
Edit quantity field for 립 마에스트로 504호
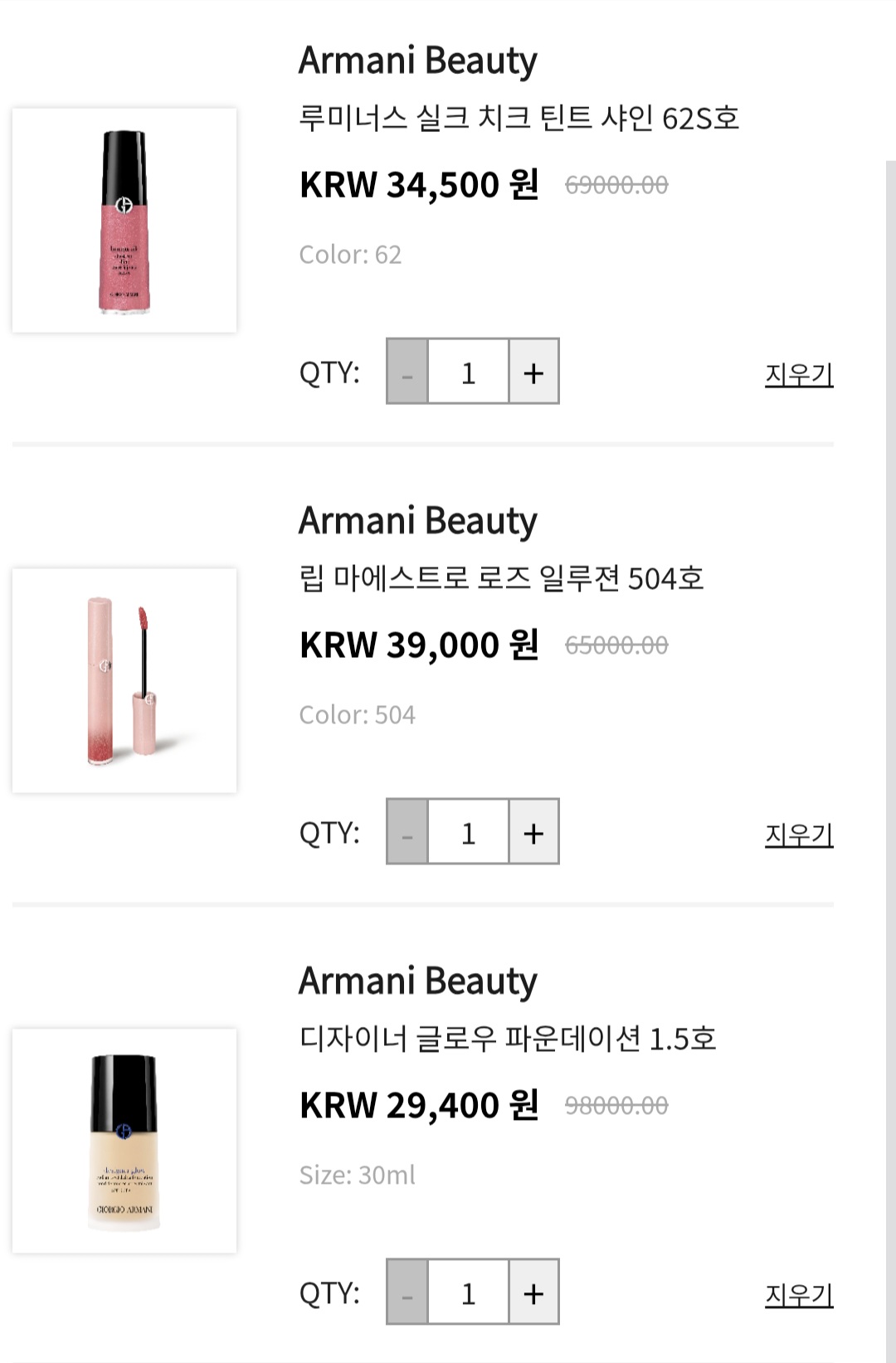point(469,832)
